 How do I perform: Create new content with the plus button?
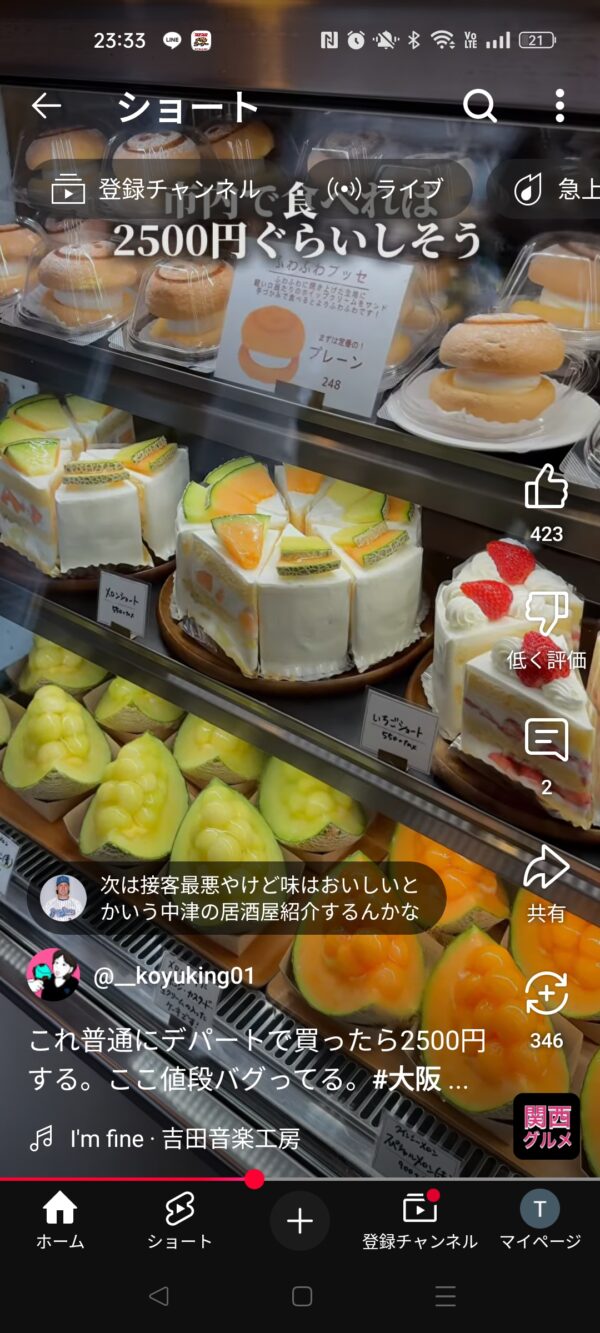(x=300, y=1220)
